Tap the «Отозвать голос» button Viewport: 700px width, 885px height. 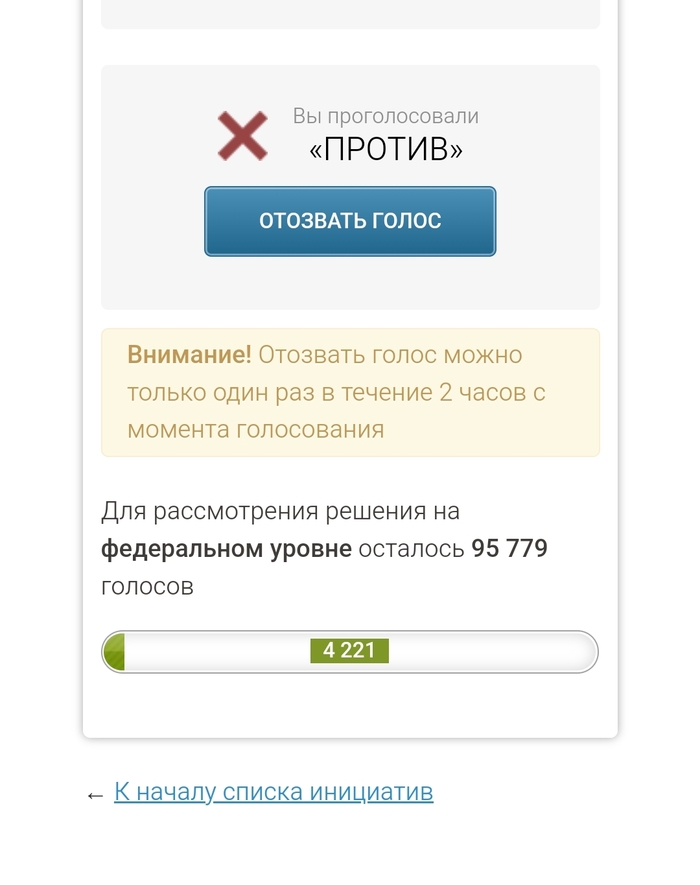tap(350, 221)
